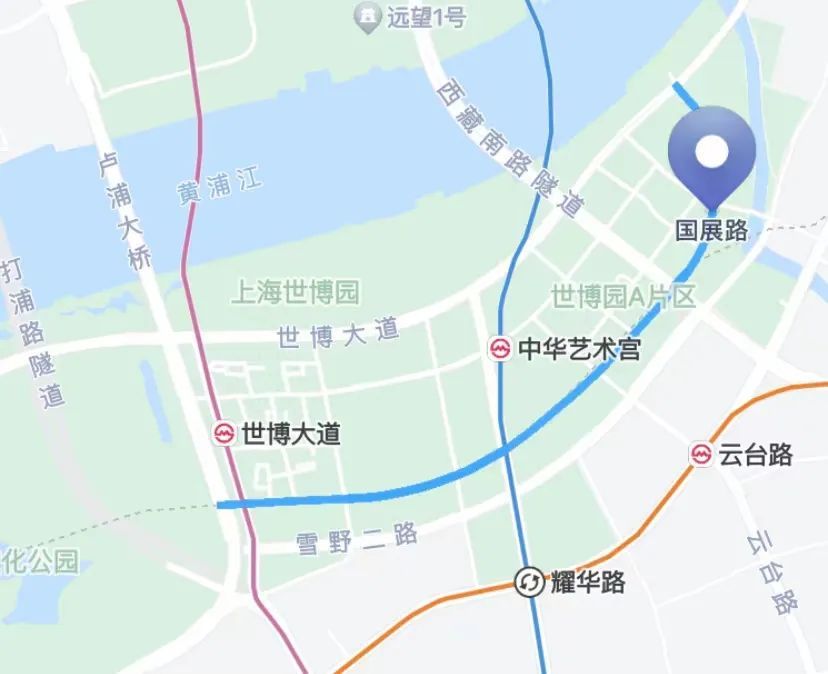828x674 pixels.
Task: Open the 云台路 metro station marker
Action: click(703, 455)
